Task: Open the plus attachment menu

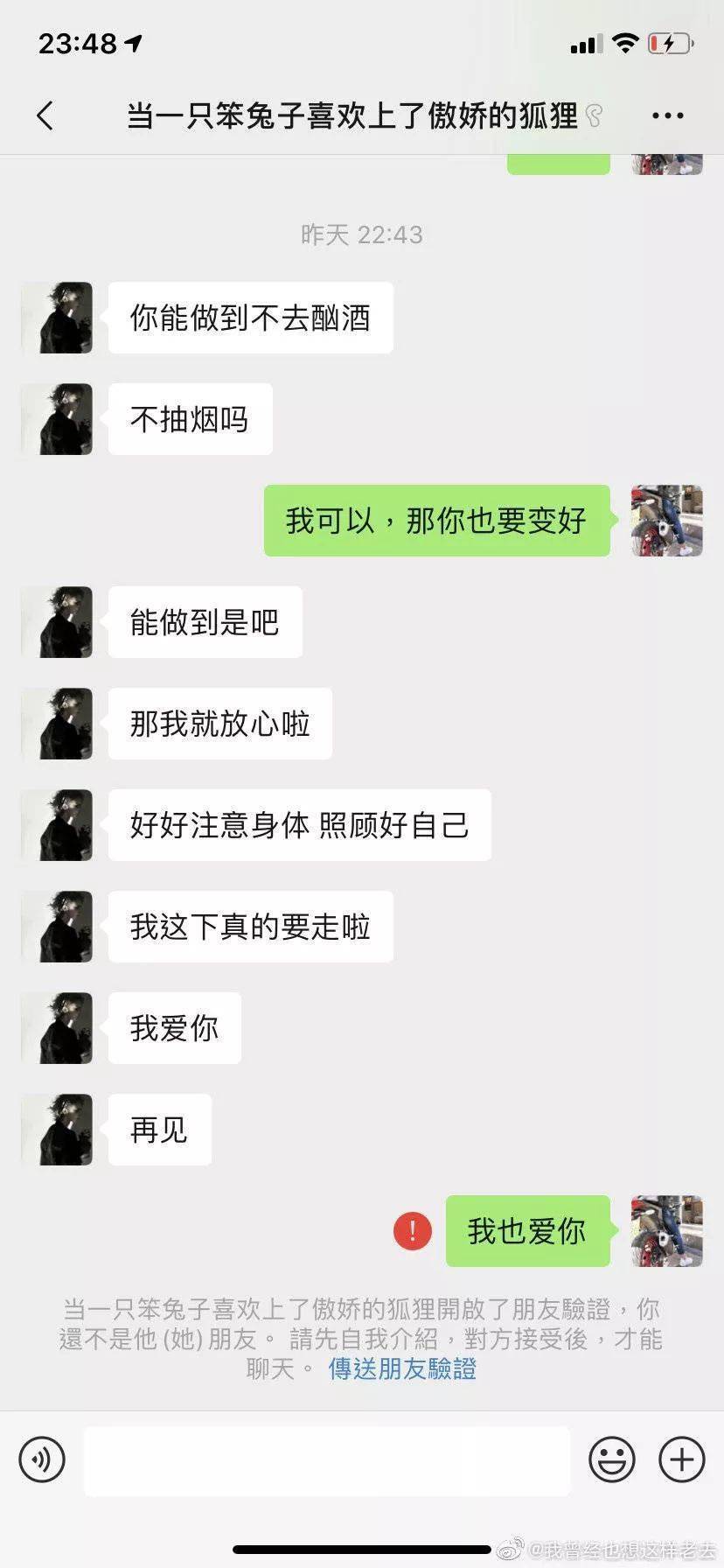Action: tap(682, 1460)
